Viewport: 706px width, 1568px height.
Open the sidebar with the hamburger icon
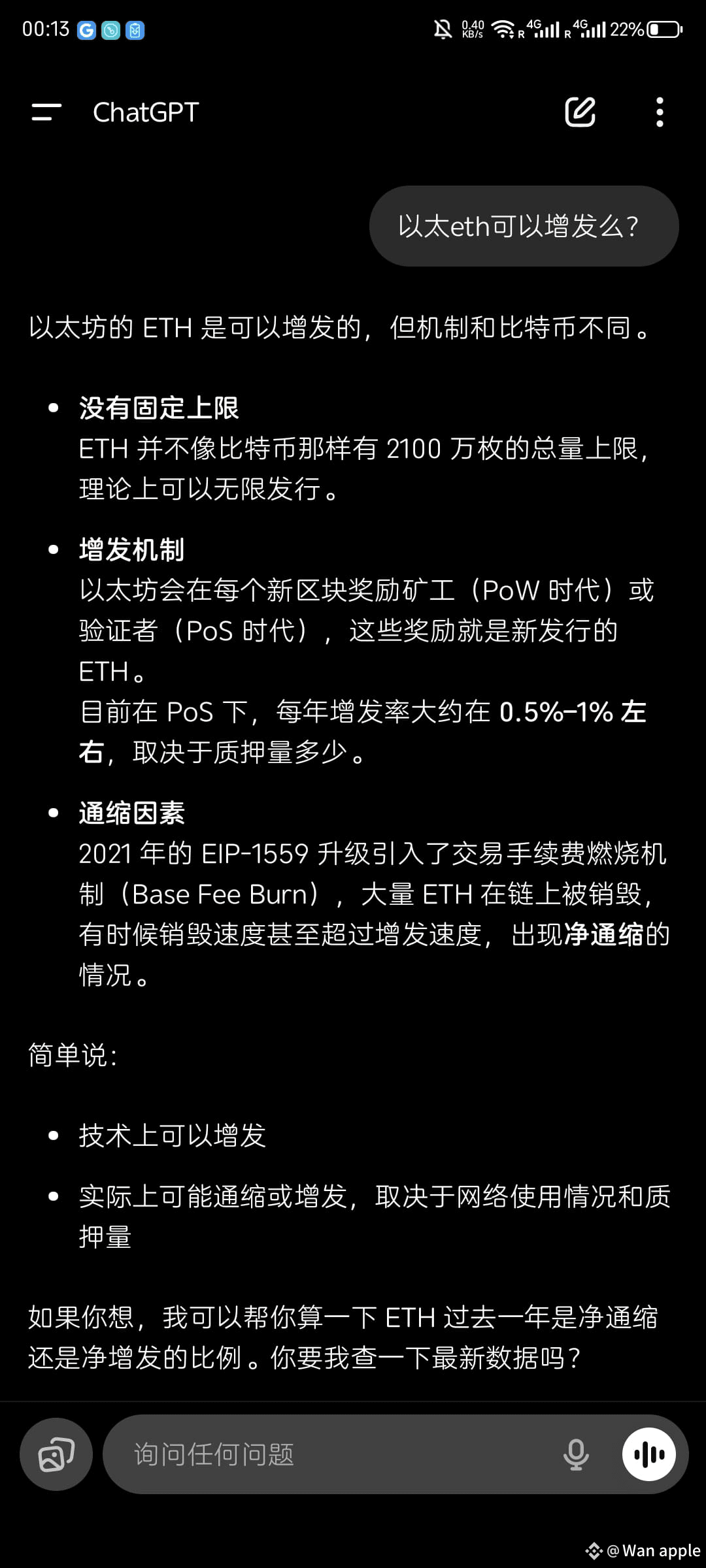tap(46, 112)
